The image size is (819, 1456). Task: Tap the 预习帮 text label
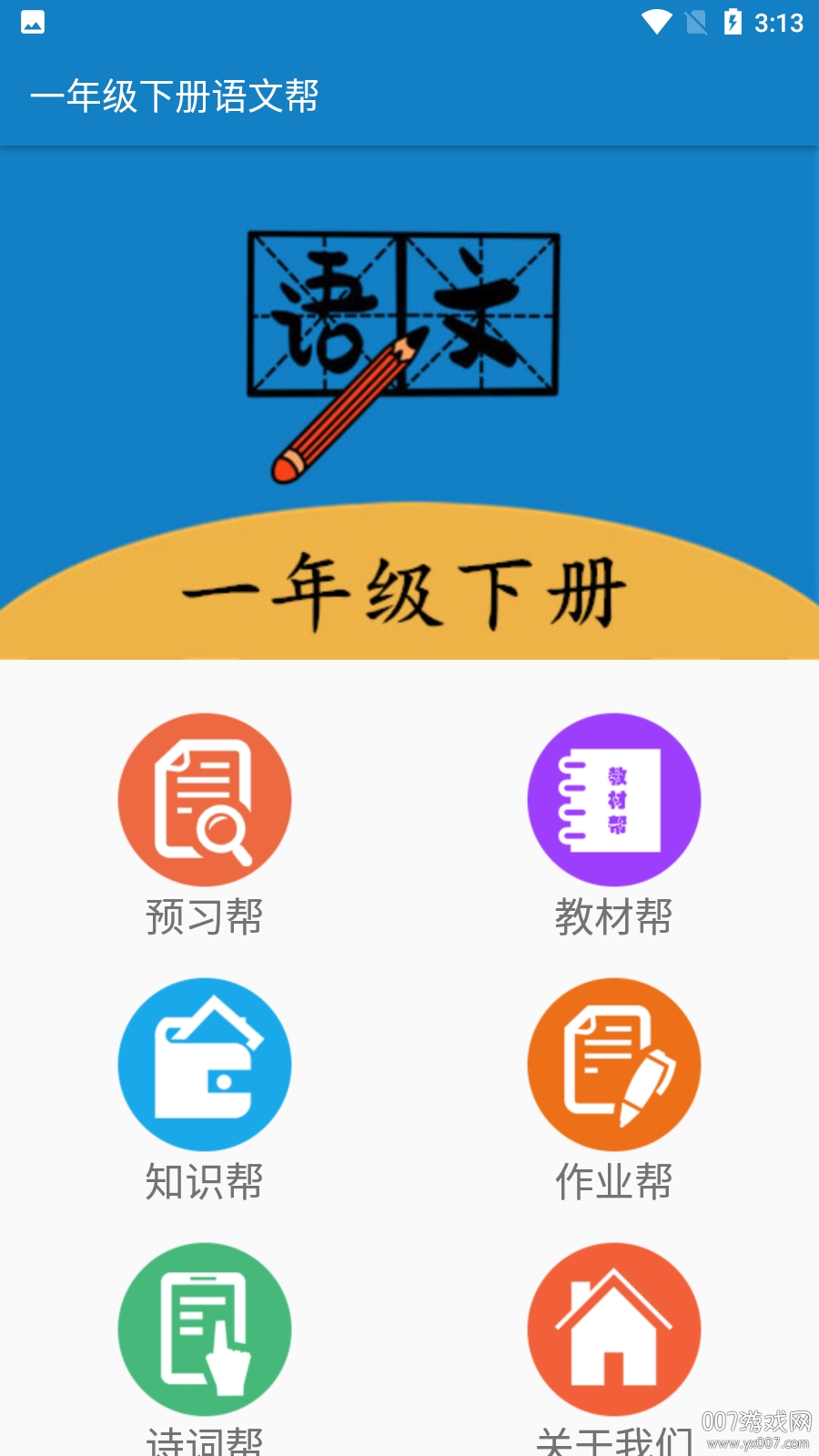204,919
